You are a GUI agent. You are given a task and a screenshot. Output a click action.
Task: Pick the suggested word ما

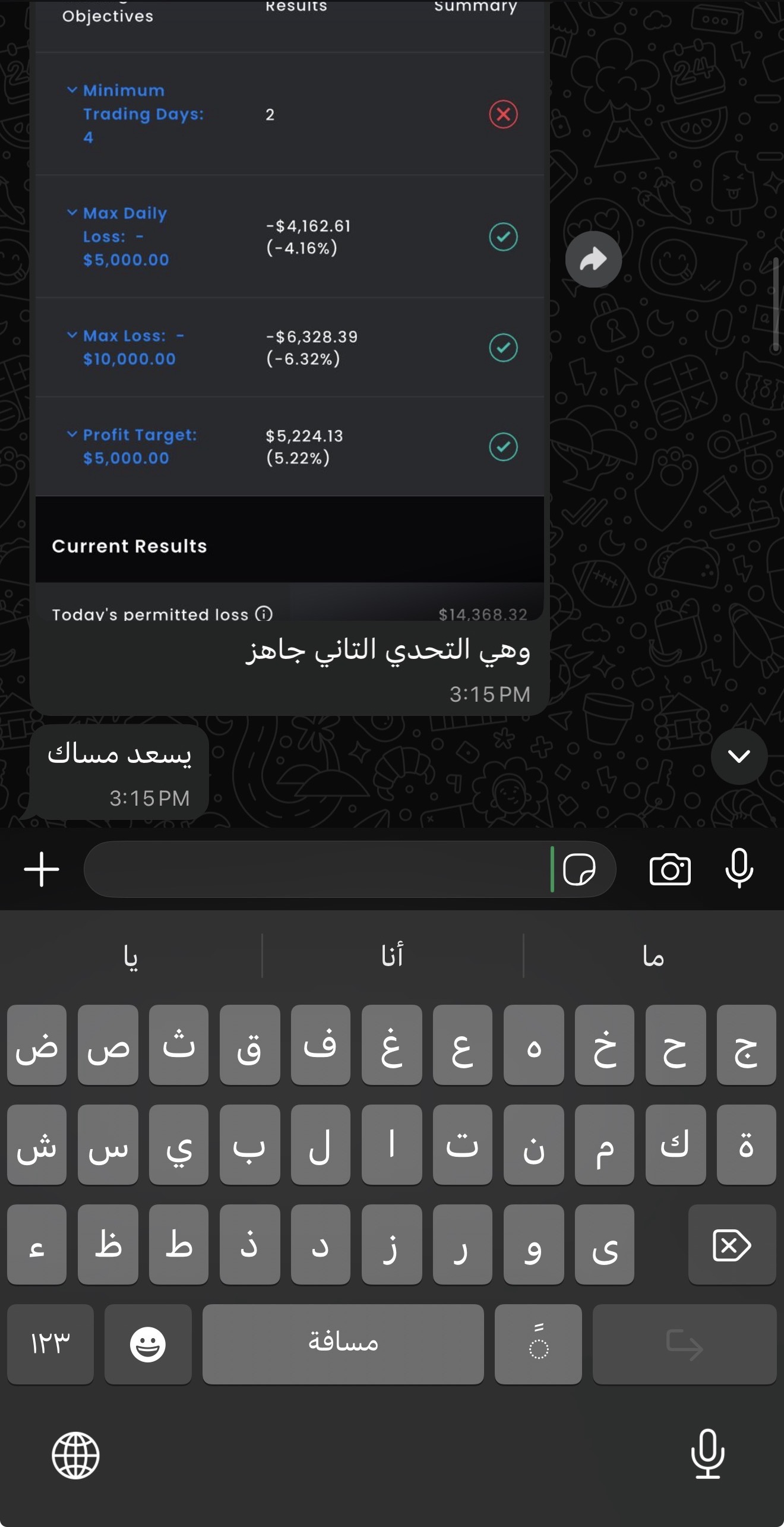click(x=653, y=955)
